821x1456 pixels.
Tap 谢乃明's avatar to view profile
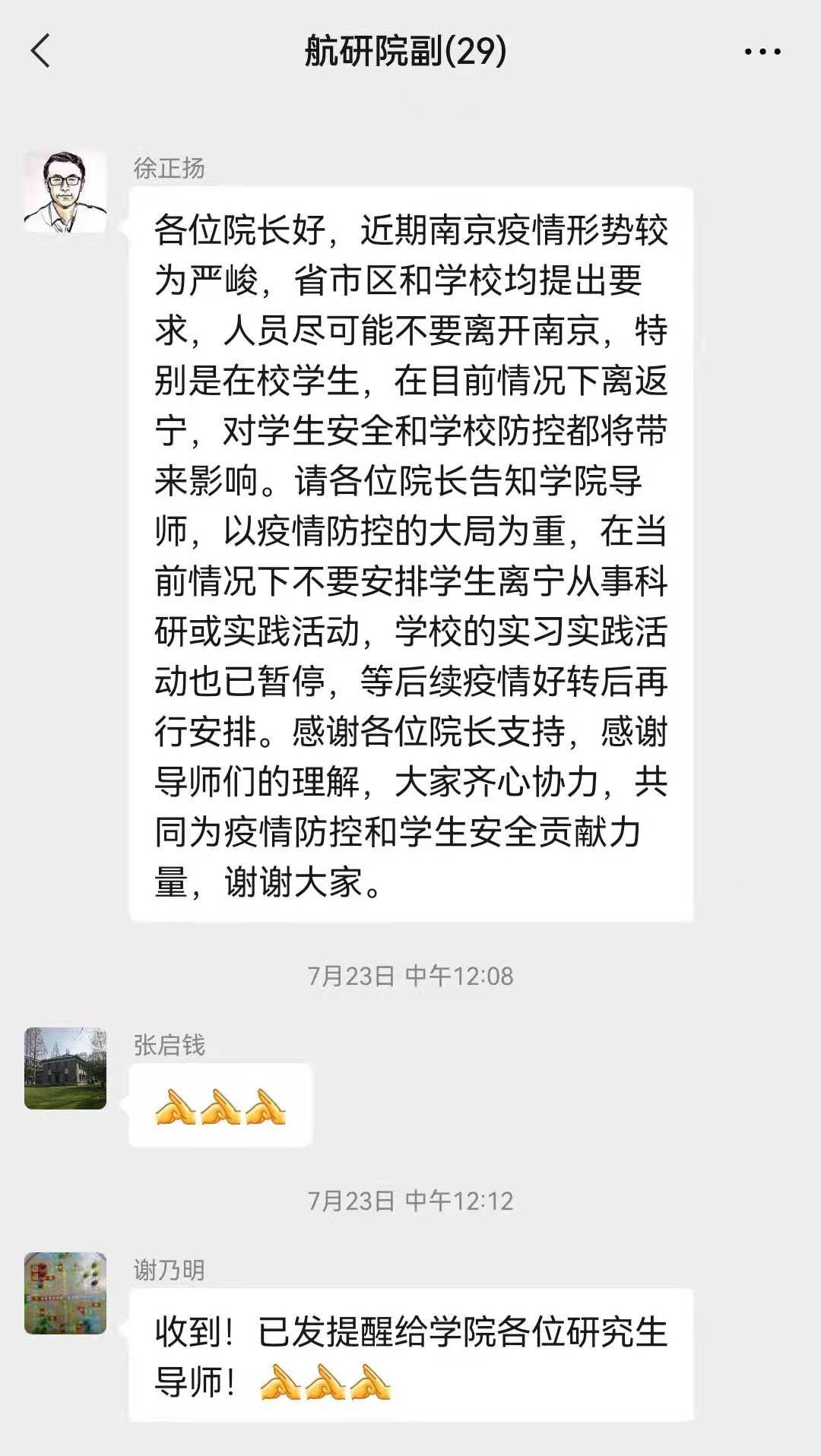pyautogui.click(x=65, y=1293)
